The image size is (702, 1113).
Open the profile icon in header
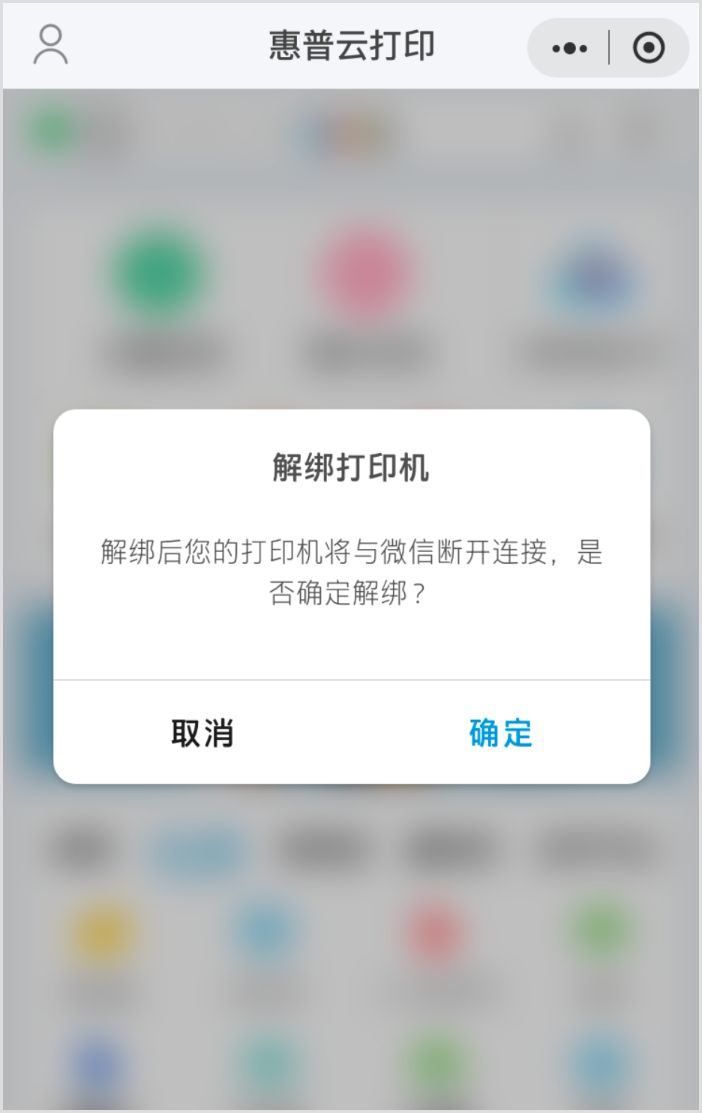click(x=50, y=46)
